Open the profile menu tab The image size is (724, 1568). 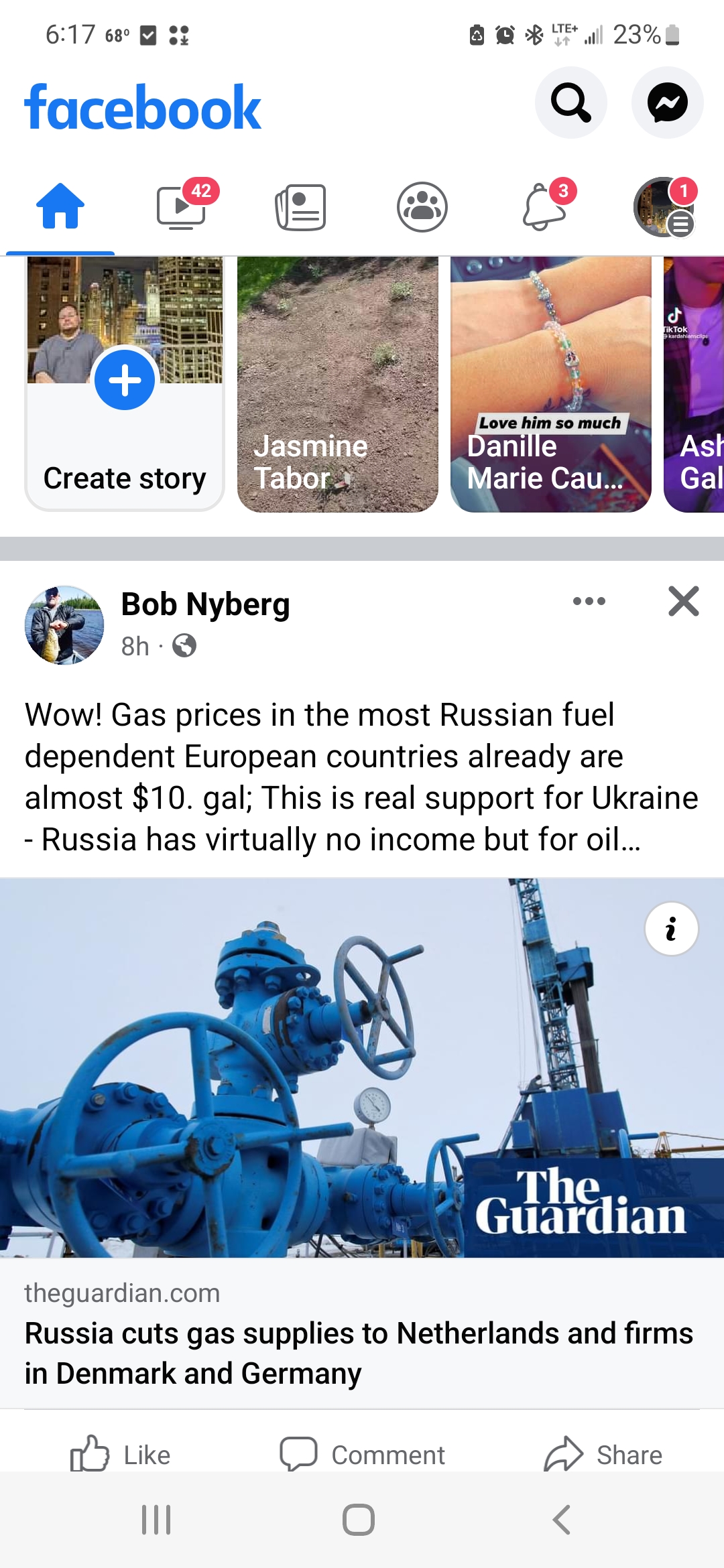point(664,207)
